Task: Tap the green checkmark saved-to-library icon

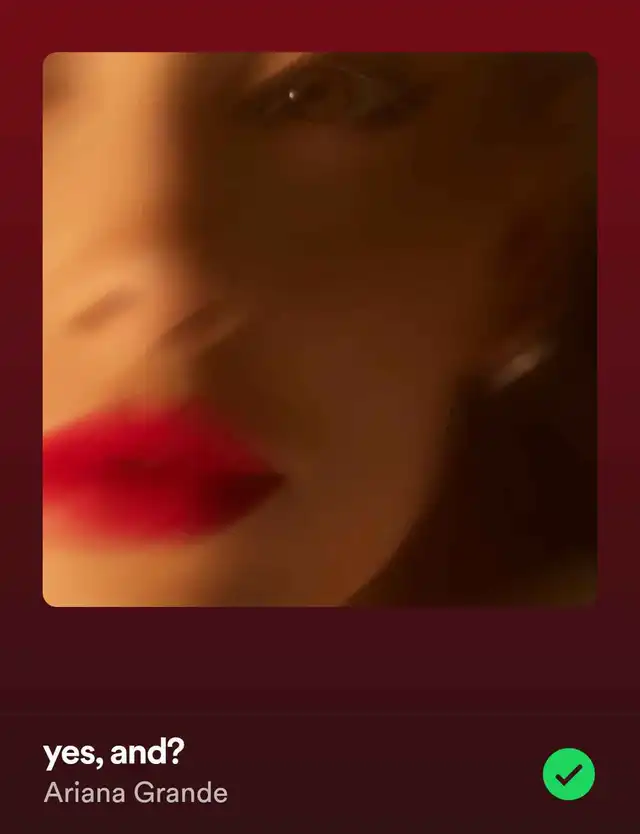Action: pyautogui.click(x=568, y=773)
